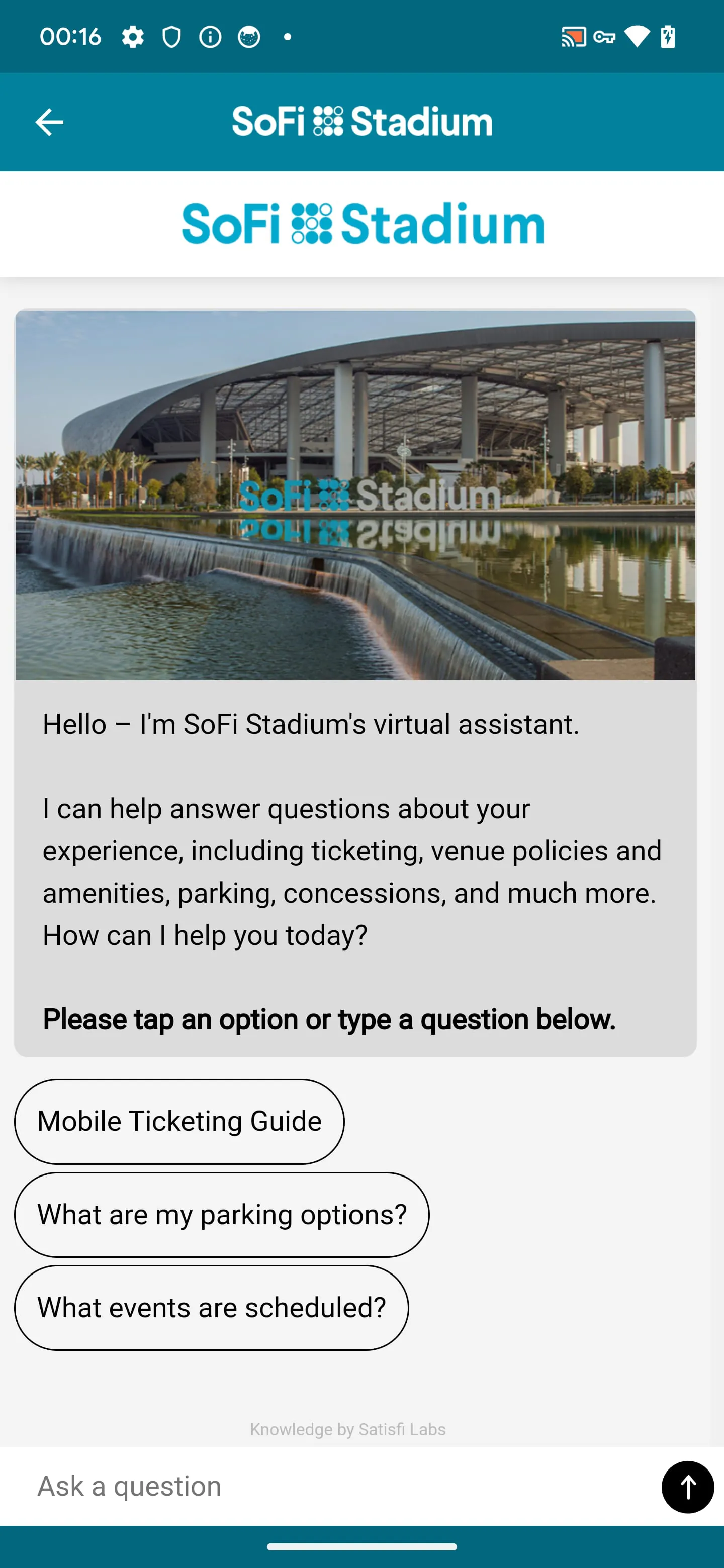The width and height of the screenshot is (724, 1568).
Task: Click the Wi-Fi icon in the status bar
Action: tap(637, 37)
